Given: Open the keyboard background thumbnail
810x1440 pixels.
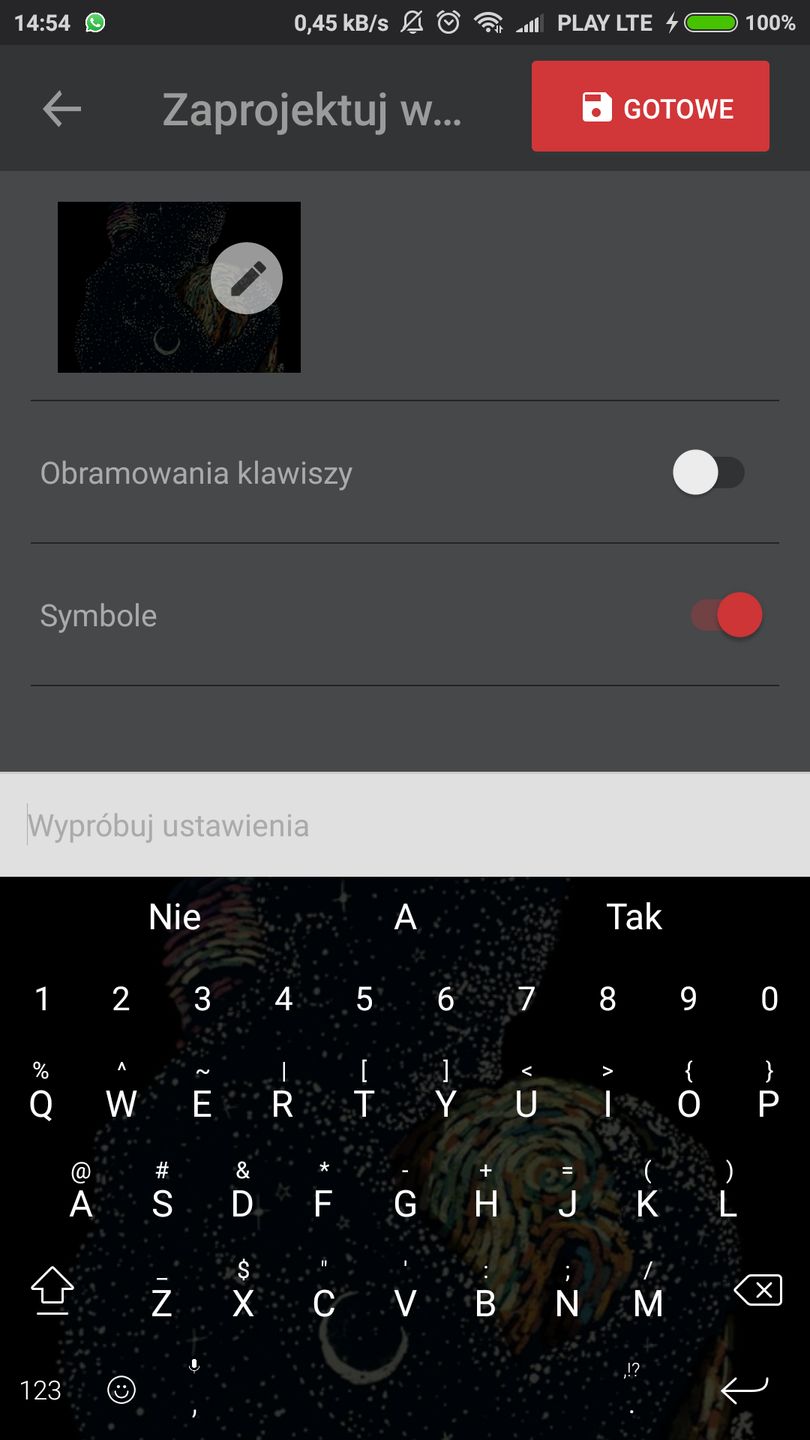Looking at the screenshot, I should [x=178, y=287].
